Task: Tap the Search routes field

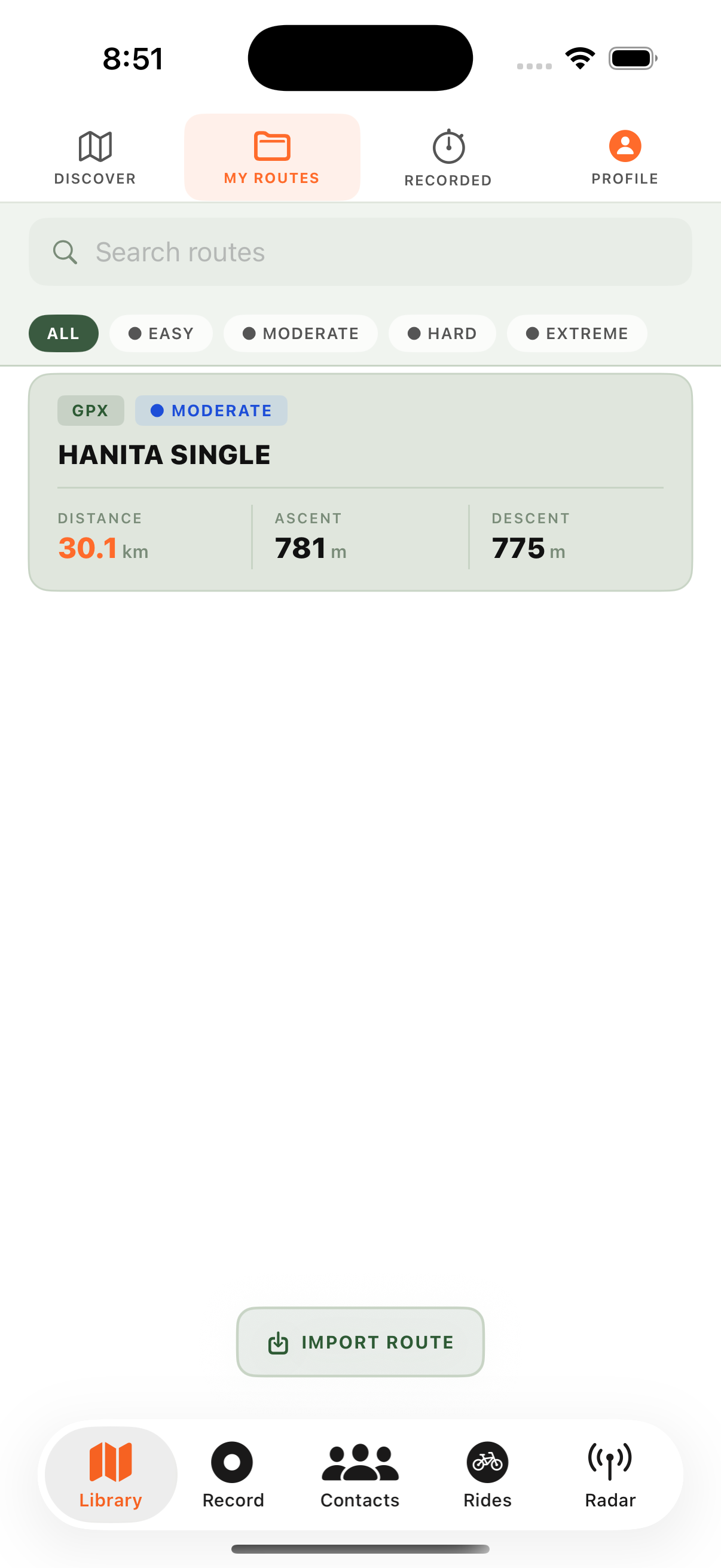Action: tap(360, 252)
